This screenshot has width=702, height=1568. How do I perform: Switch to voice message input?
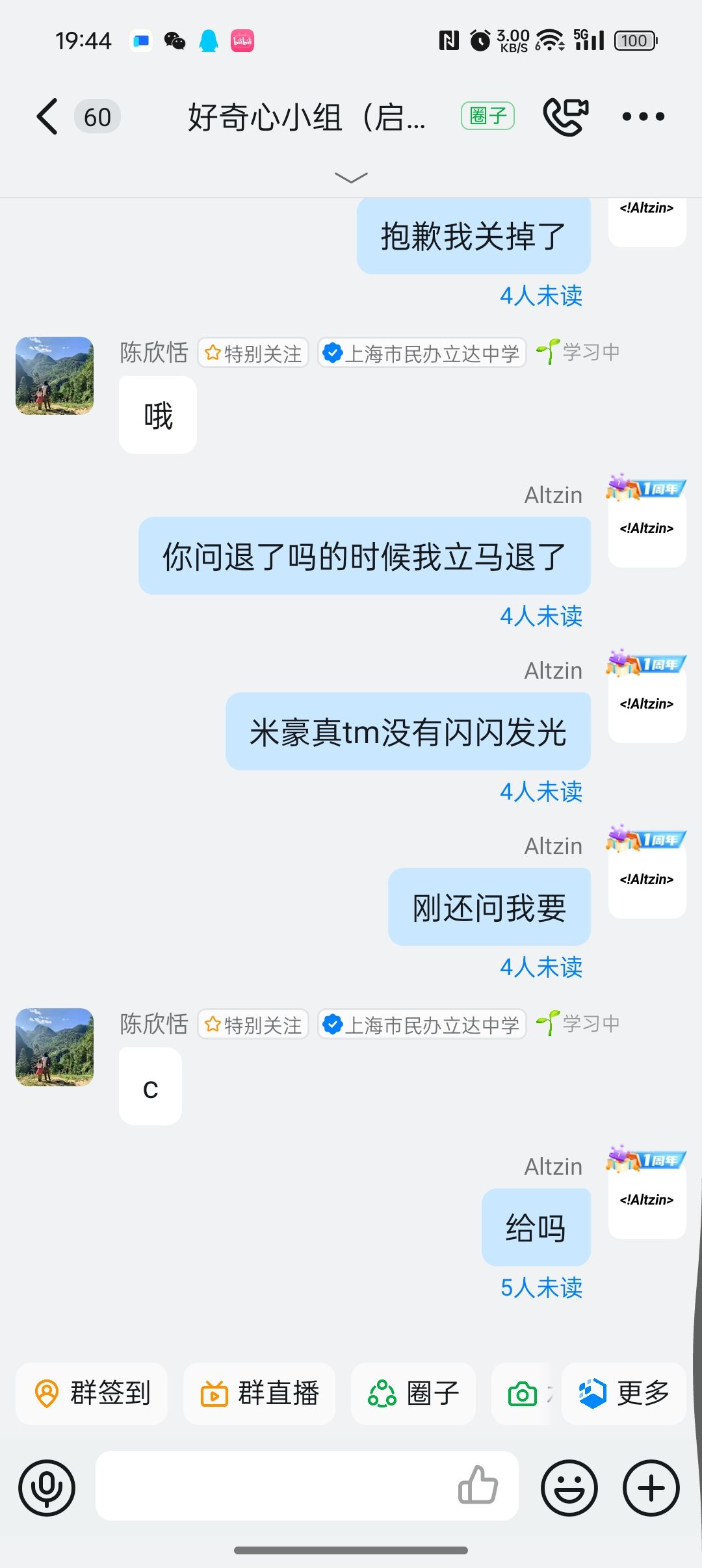click(47, 1487)
